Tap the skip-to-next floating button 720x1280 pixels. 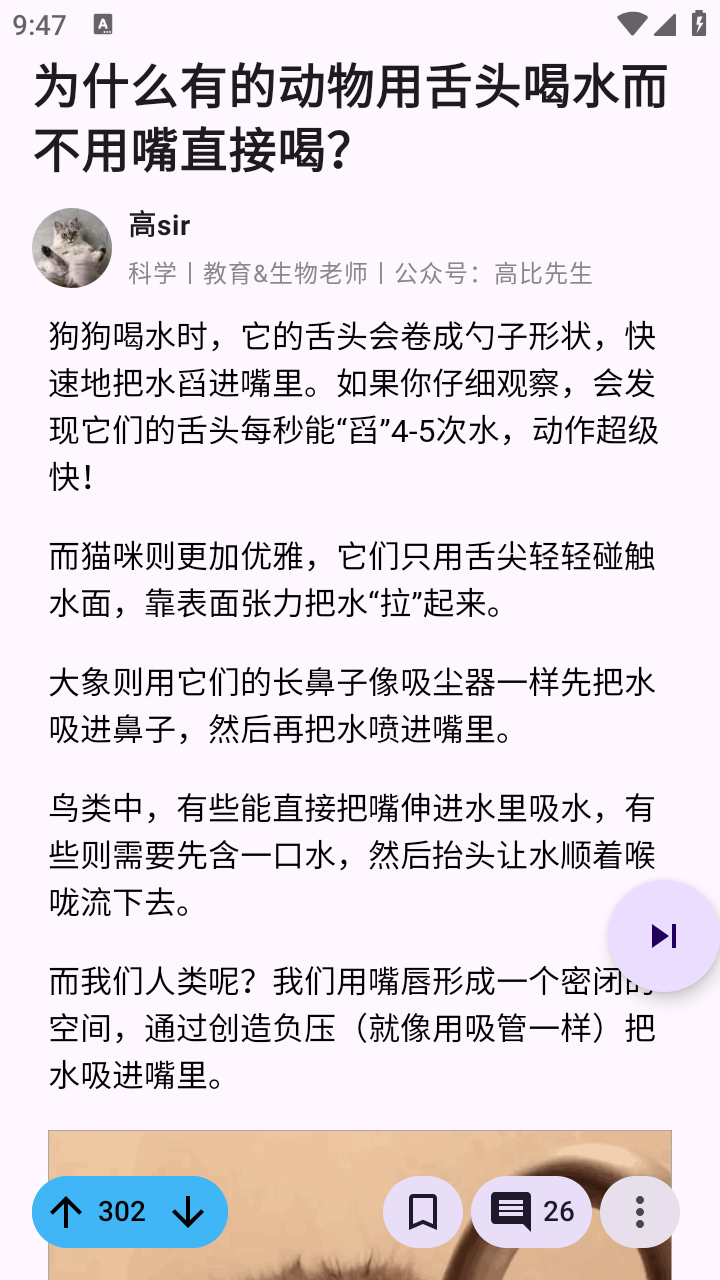664,935
